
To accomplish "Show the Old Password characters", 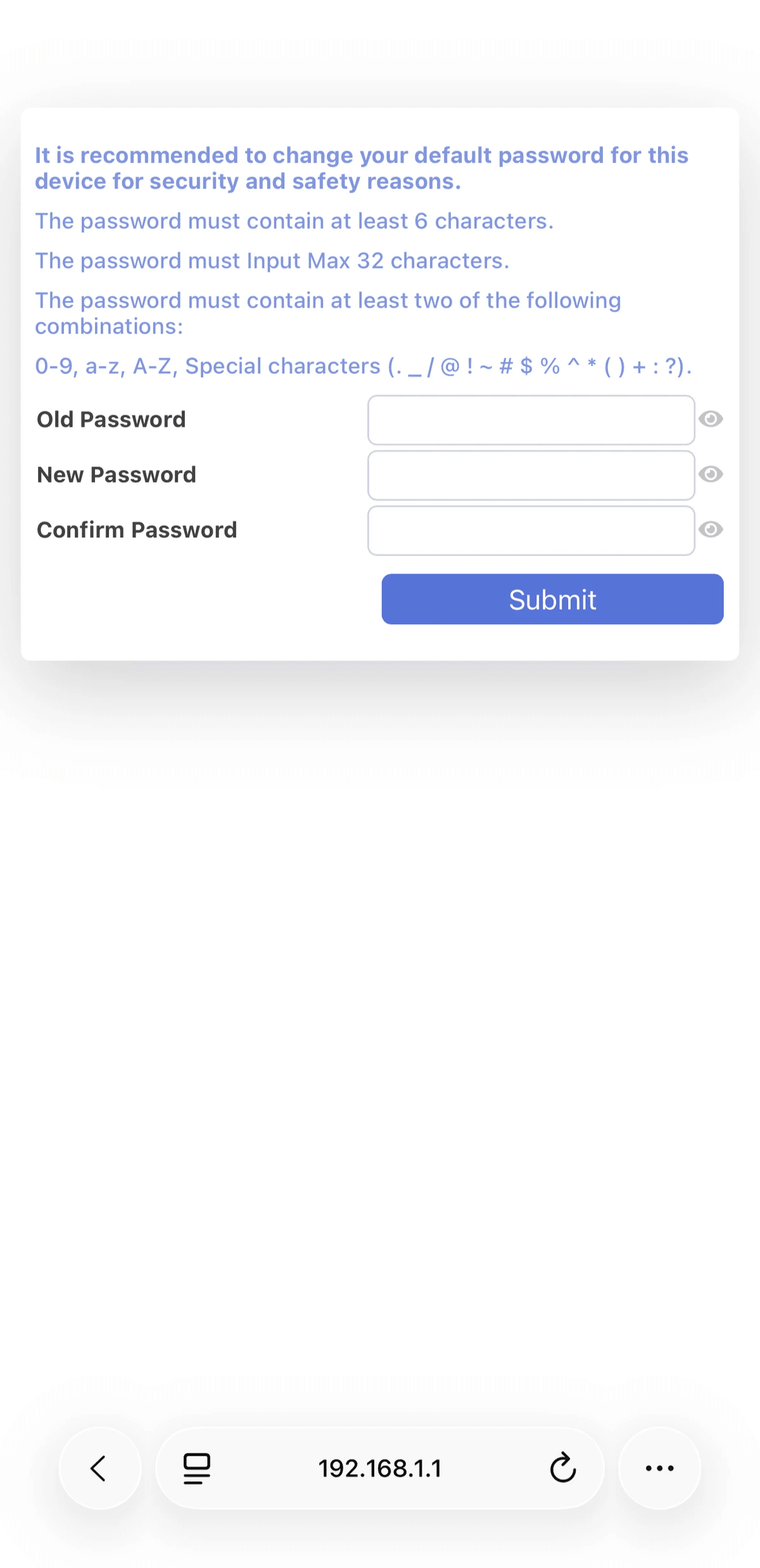I will [x=711, y=419].
